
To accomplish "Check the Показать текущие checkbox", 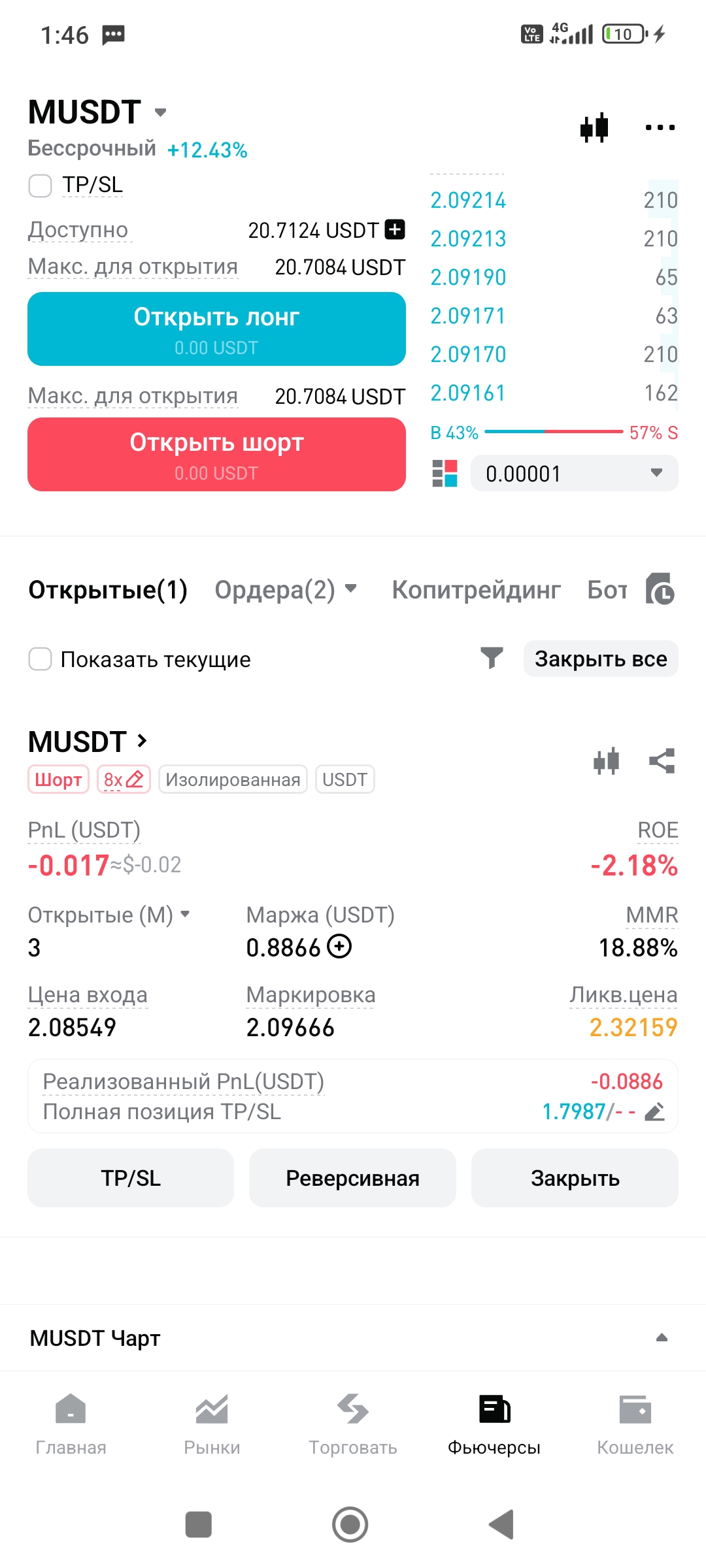I will [x=41, y=659].
